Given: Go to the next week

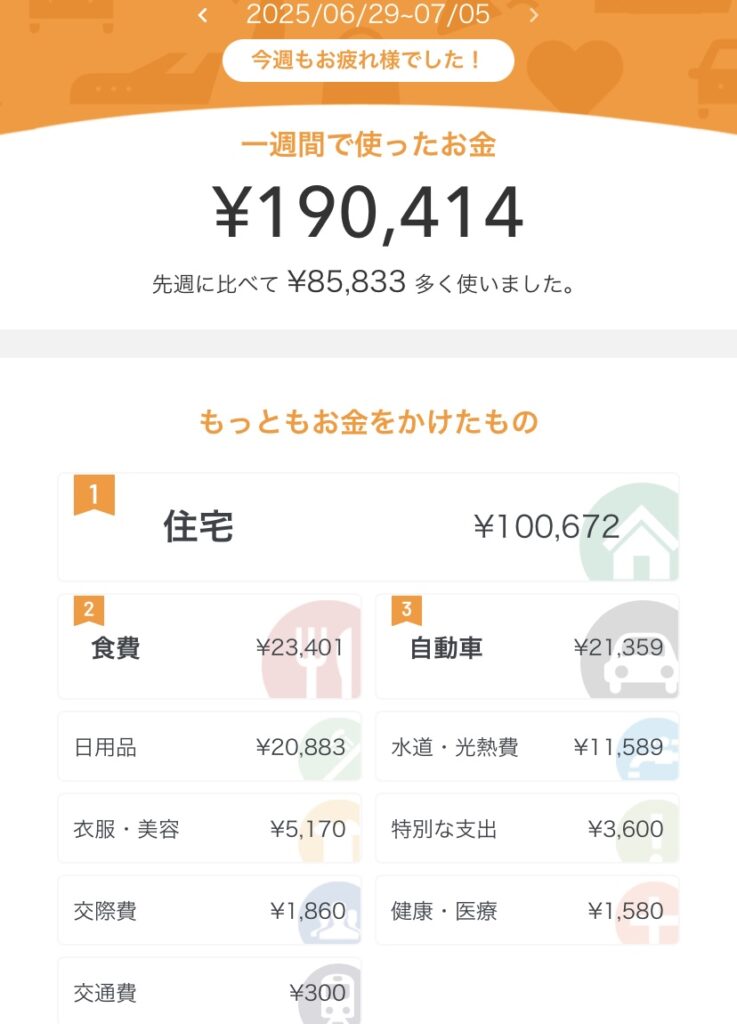Looking at the screenshot, I should tap(533, 15).
